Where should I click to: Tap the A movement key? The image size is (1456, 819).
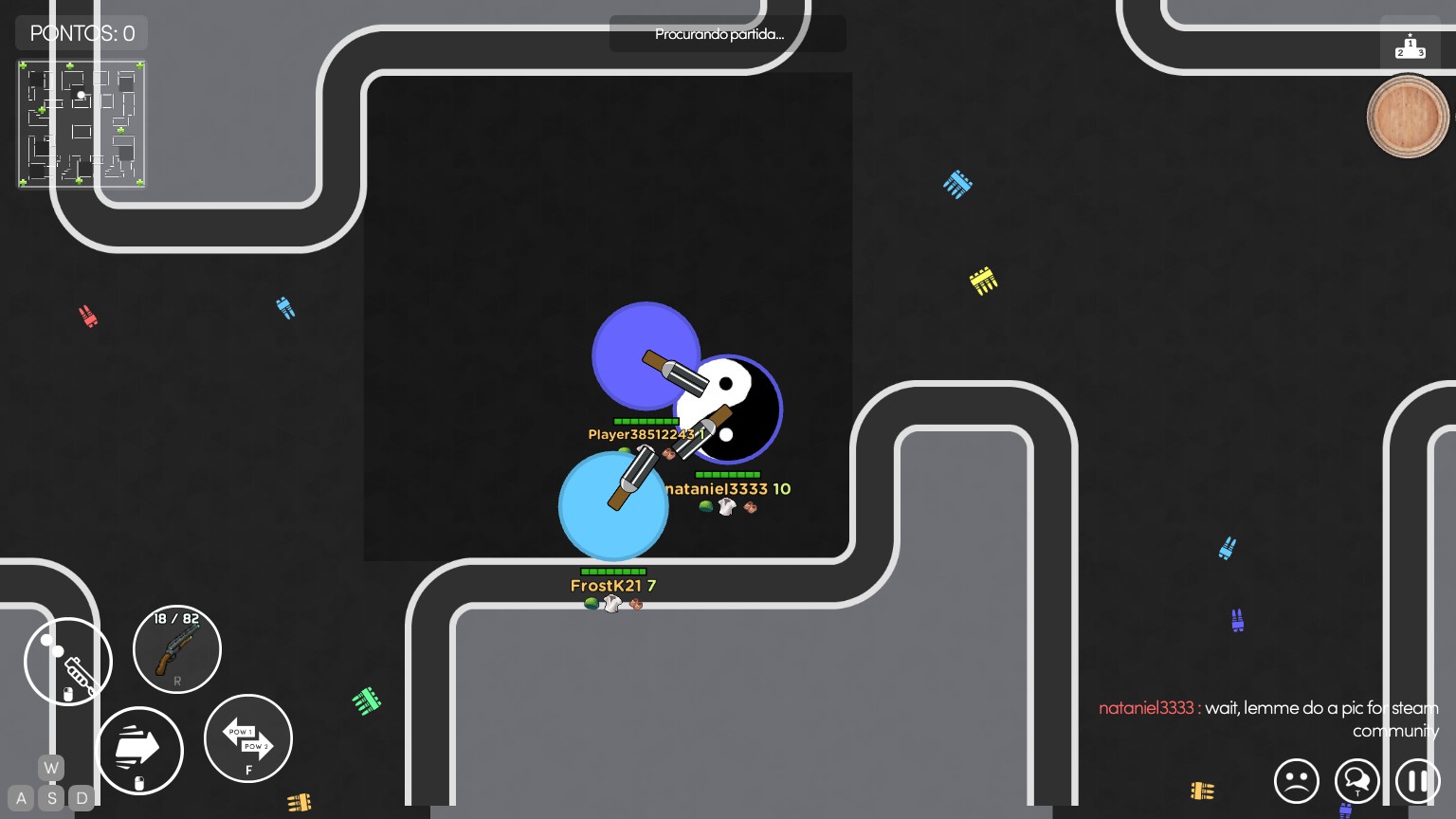[21, 798]
